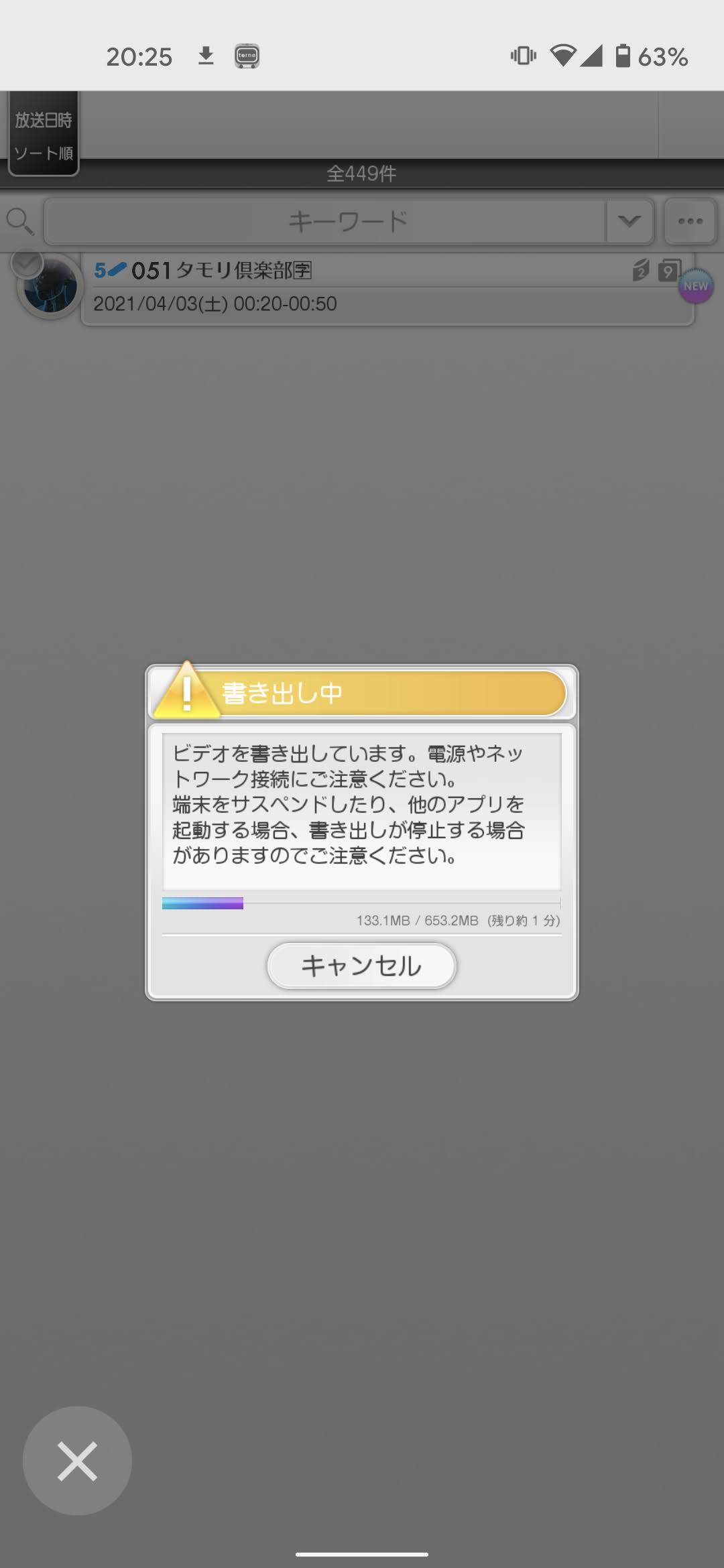The height and width of the screenshot is (1568, 724).
Task: Tap the キーワード search field
Action: [325, 221]
